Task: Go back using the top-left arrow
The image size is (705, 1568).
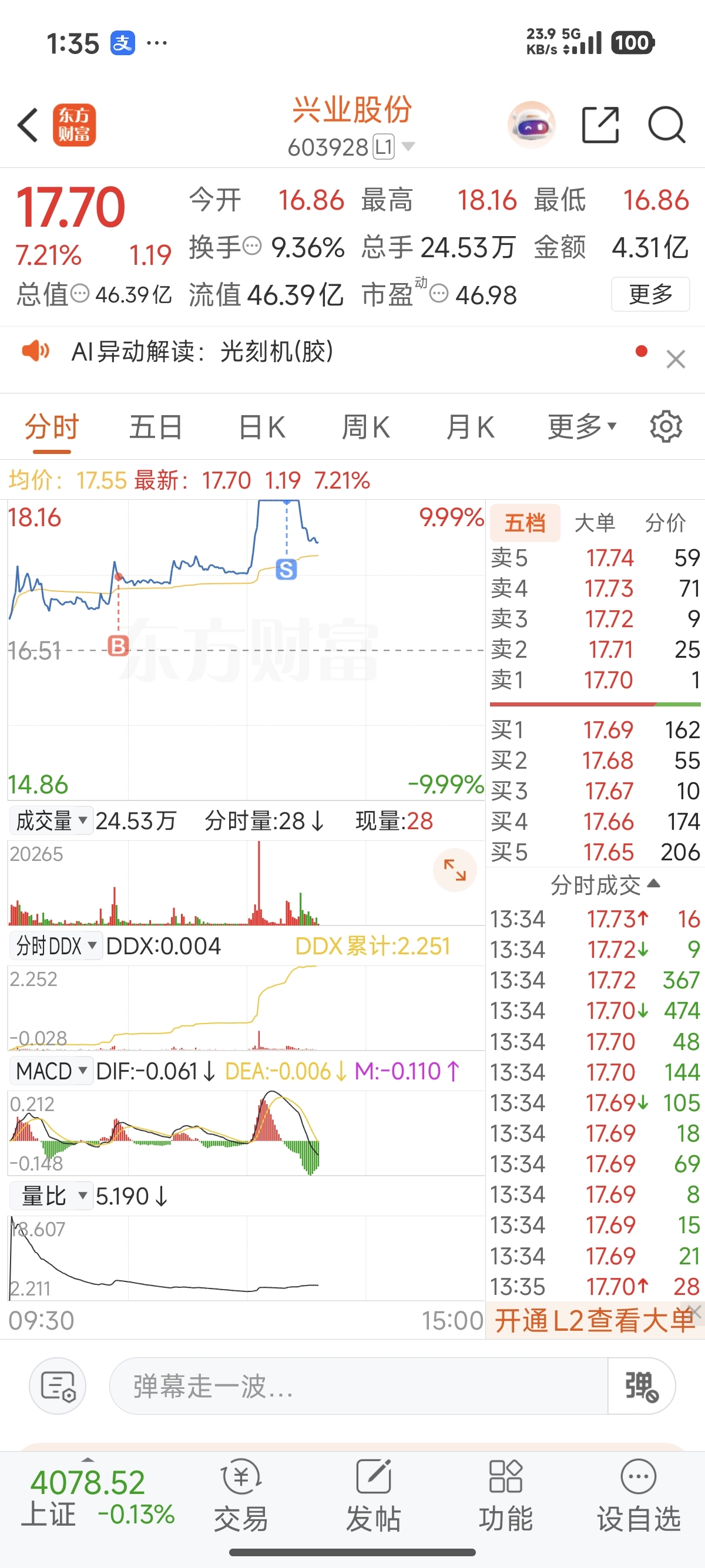Action: tap(28, 126)
